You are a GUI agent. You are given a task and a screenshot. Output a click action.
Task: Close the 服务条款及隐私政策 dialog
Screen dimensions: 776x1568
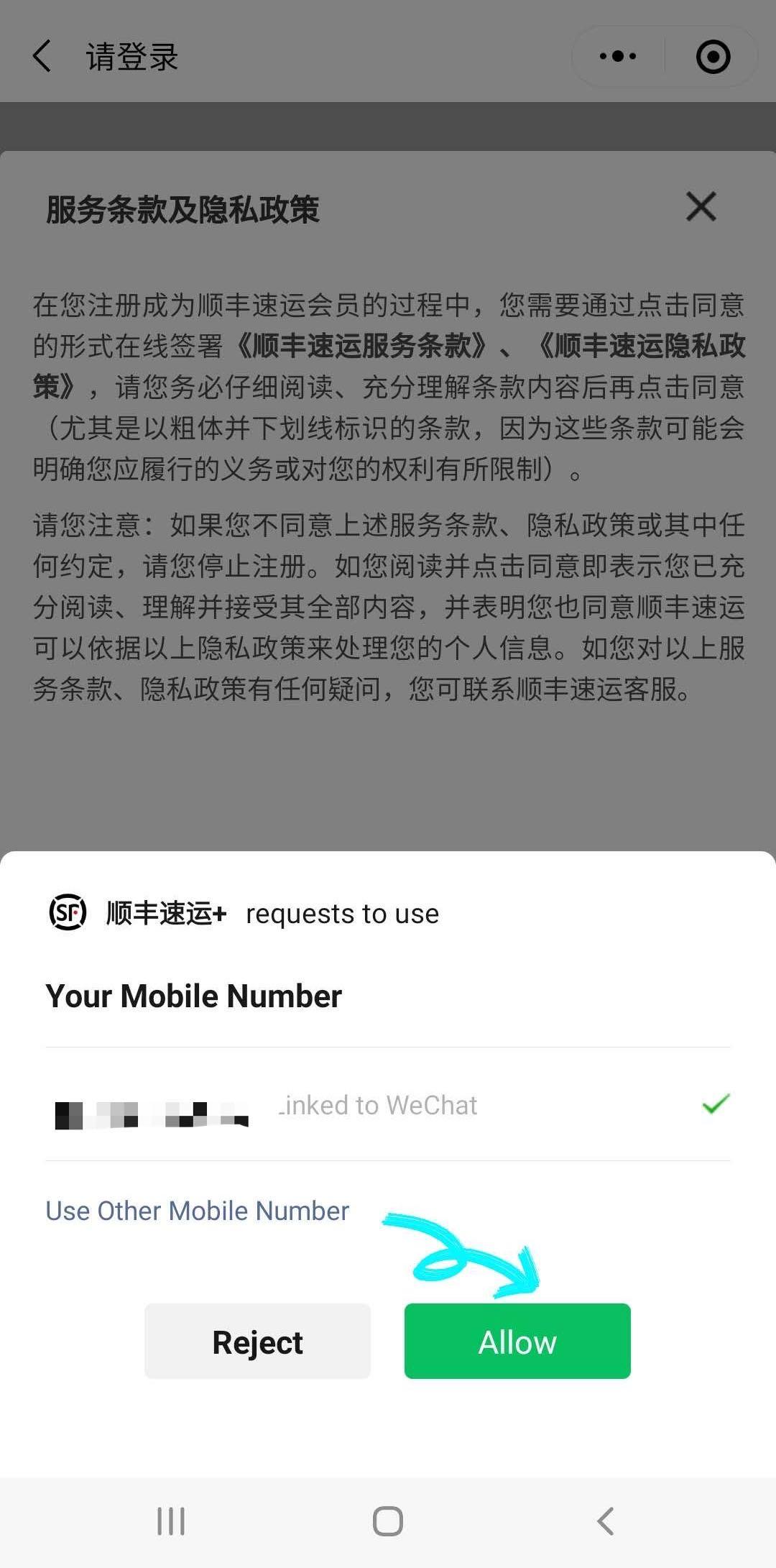pyautogui.click(x=701, y=207)
